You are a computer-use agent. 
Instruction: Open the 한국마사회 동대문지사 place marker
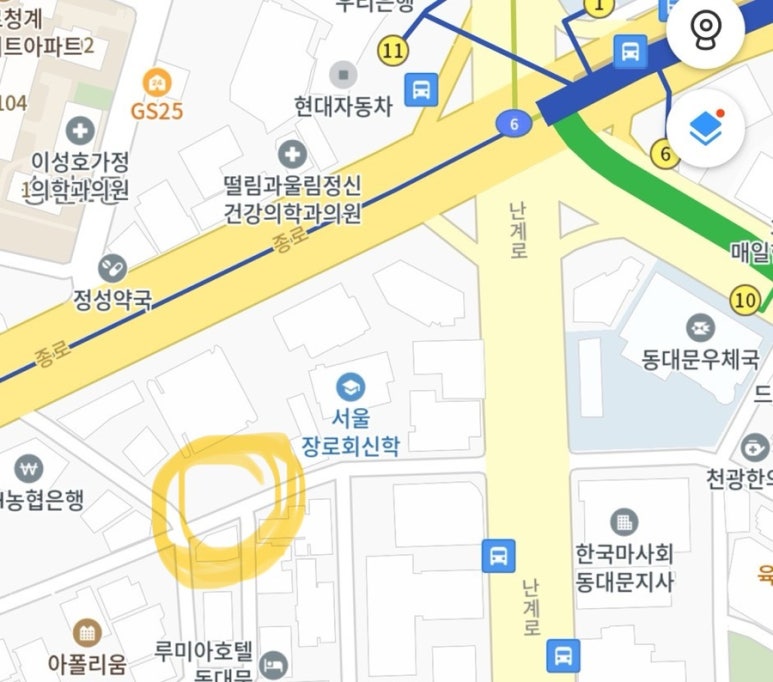click(x=624, y=522)
